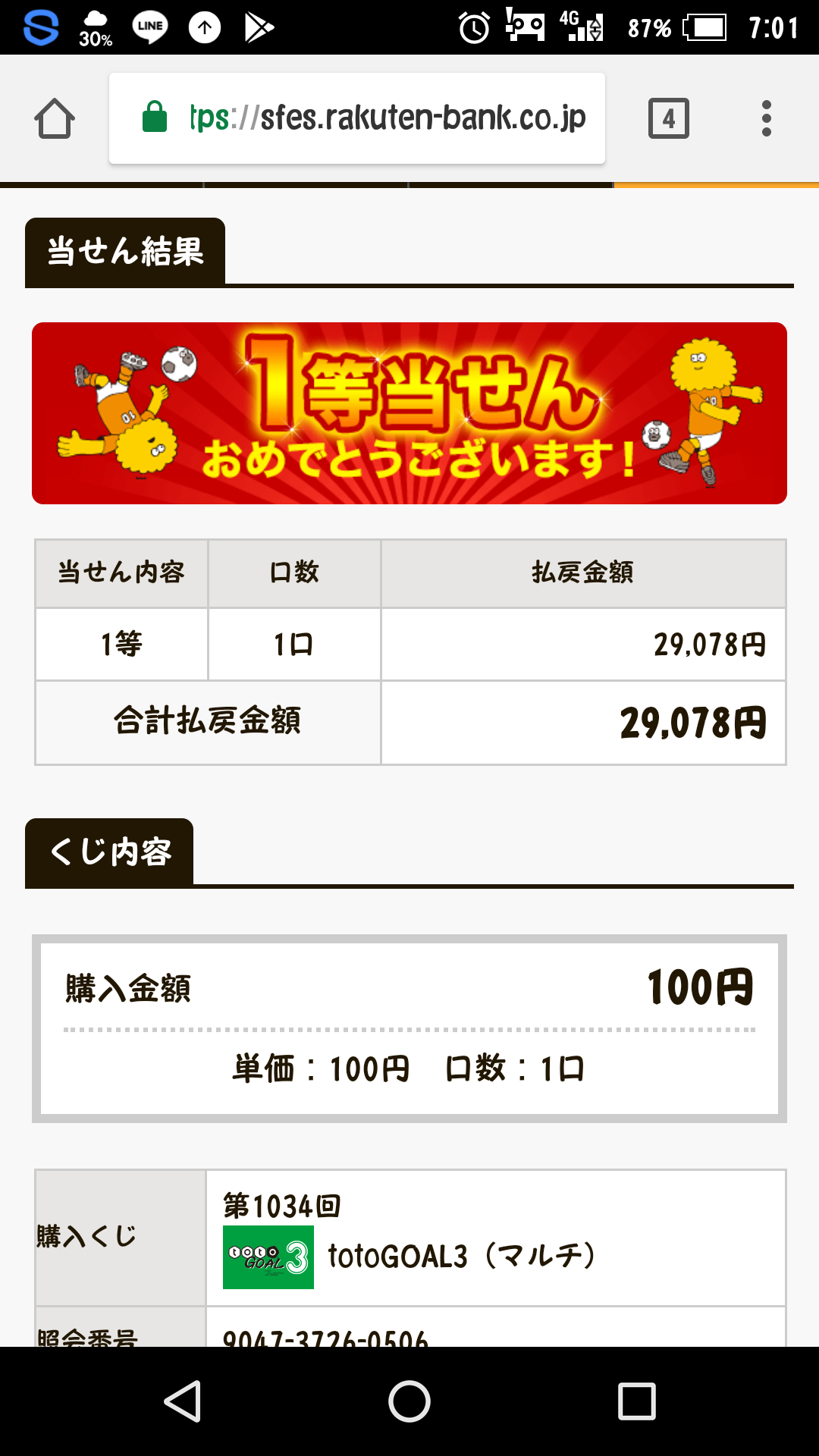Tap the browser home icon
Viewport: 819px width, 1456px height.
point(55,118)
